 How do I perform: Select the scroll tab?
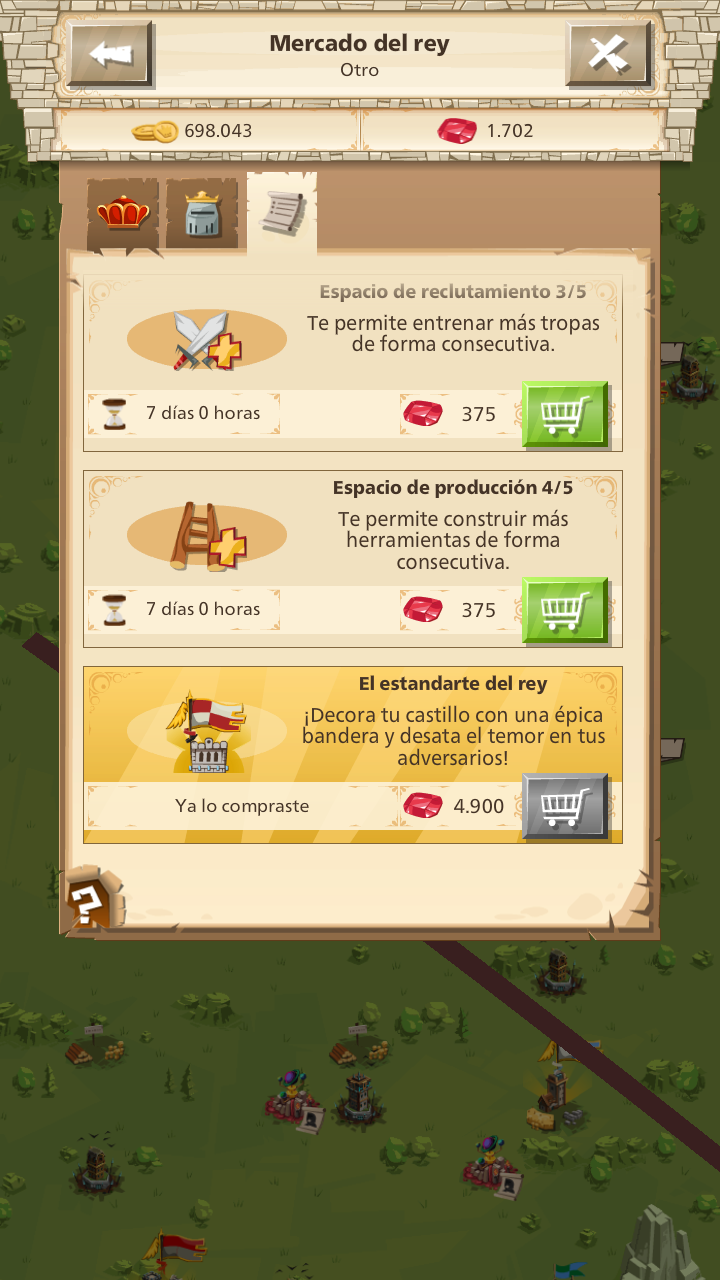point(281,211)
